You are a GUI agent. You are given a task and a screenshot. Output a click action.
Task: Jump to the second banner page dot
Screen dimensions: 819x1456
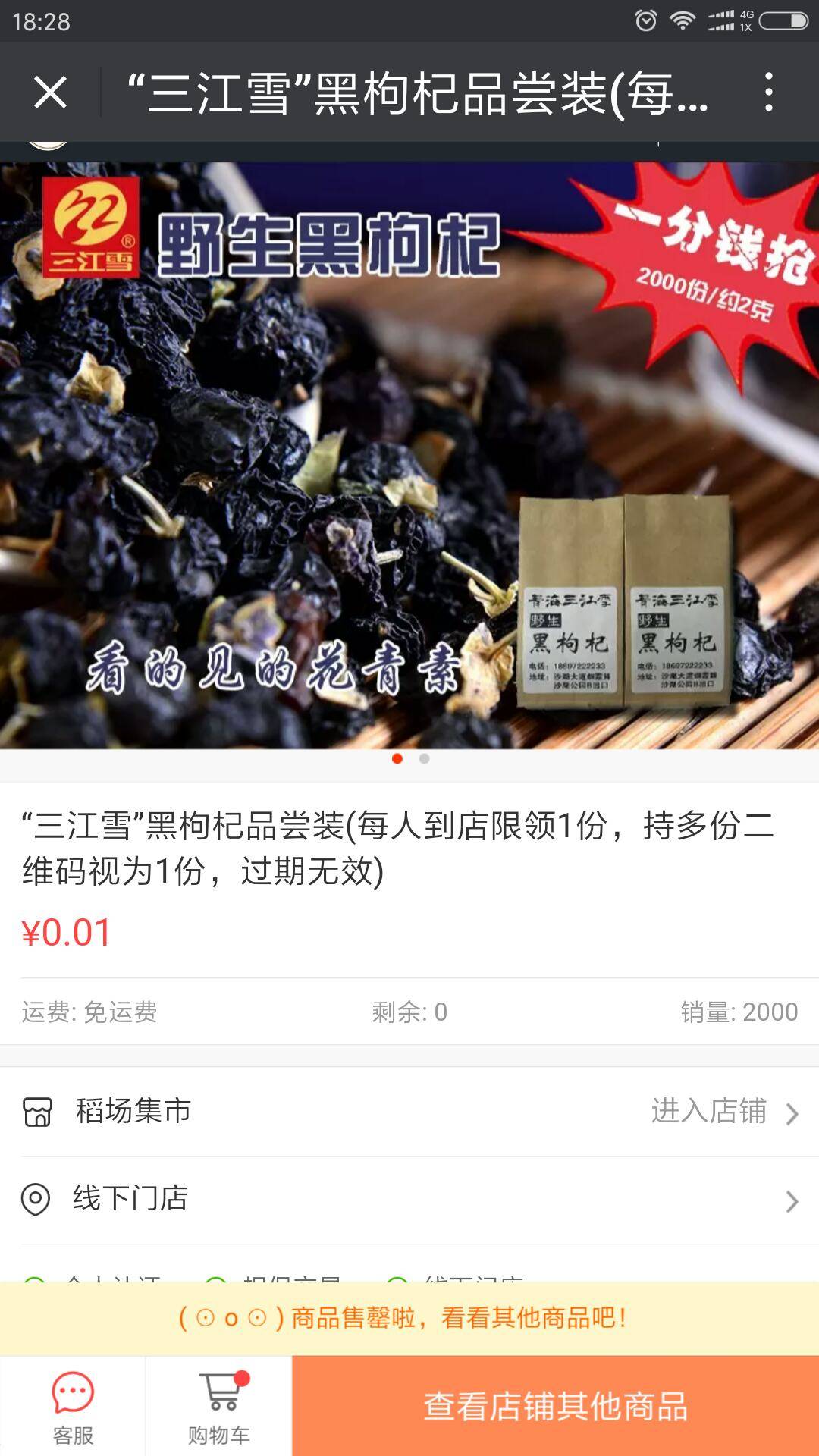click(424, 758)
